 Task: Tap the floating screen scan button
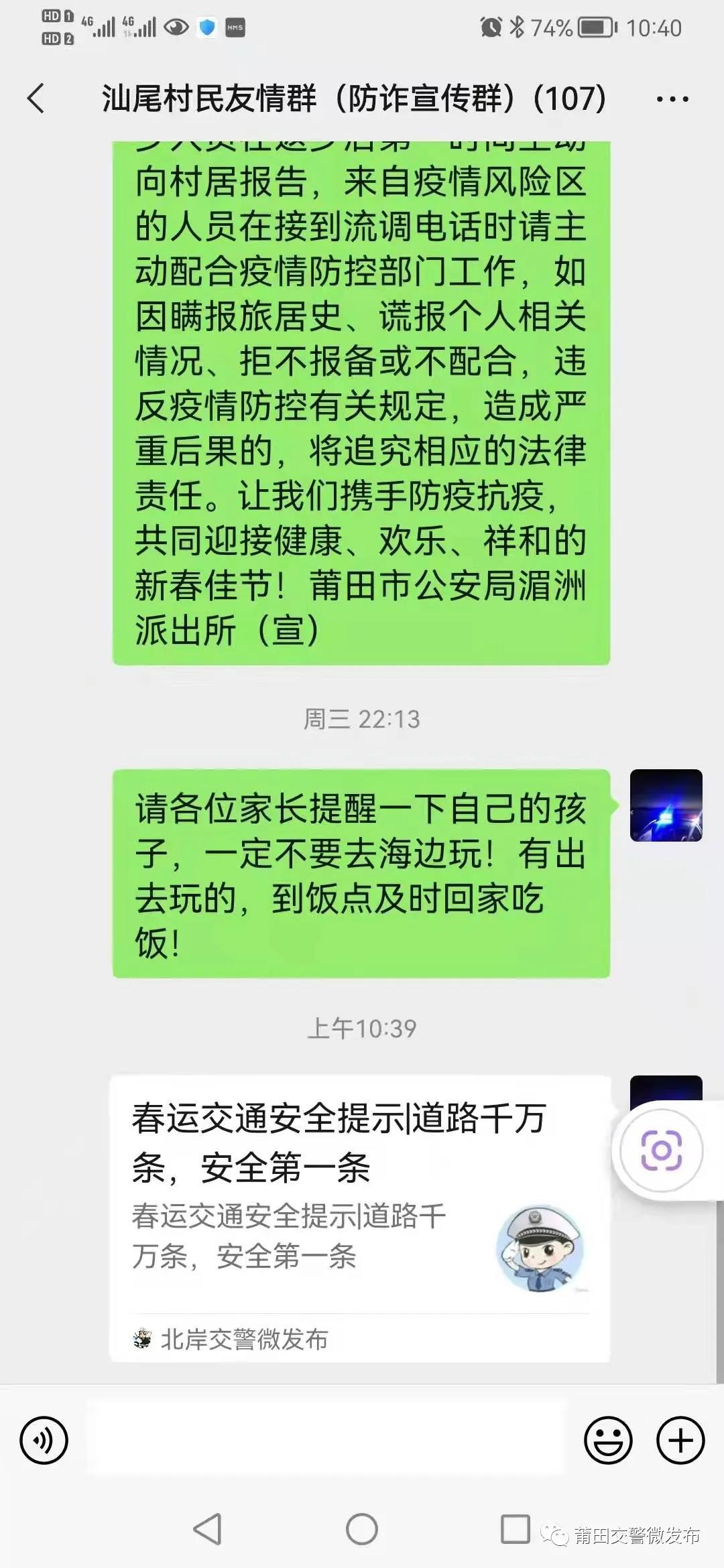click(x=662, y=1150)
